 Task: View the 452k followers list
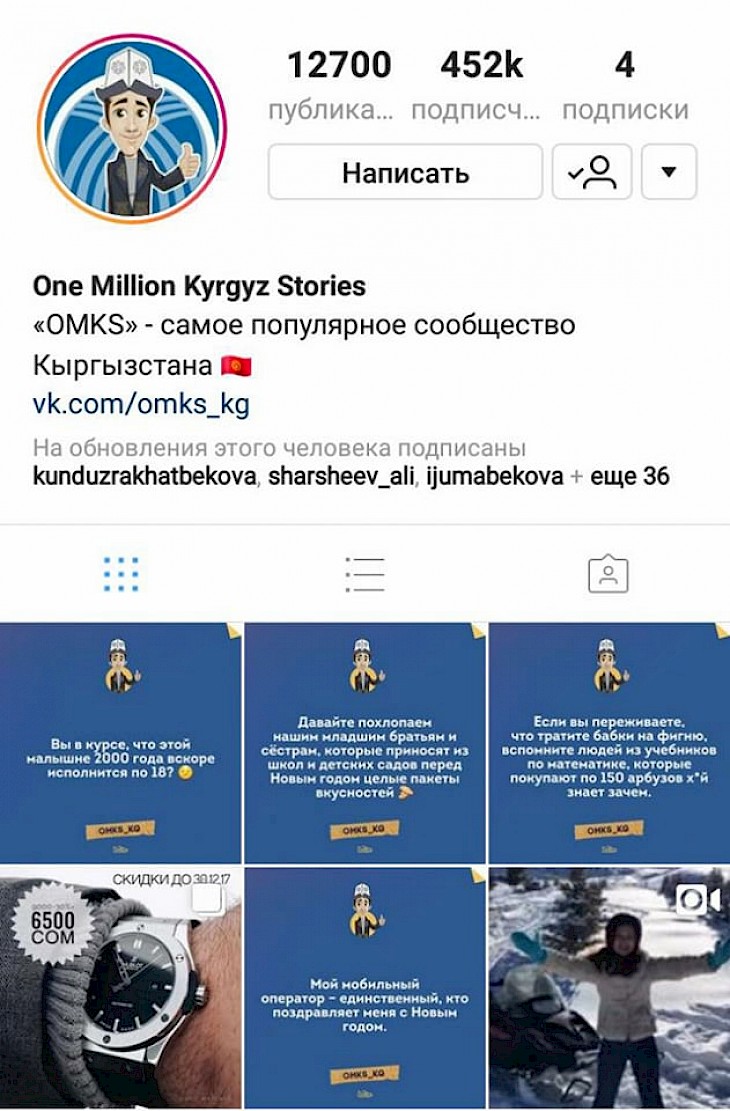(482, 85)
